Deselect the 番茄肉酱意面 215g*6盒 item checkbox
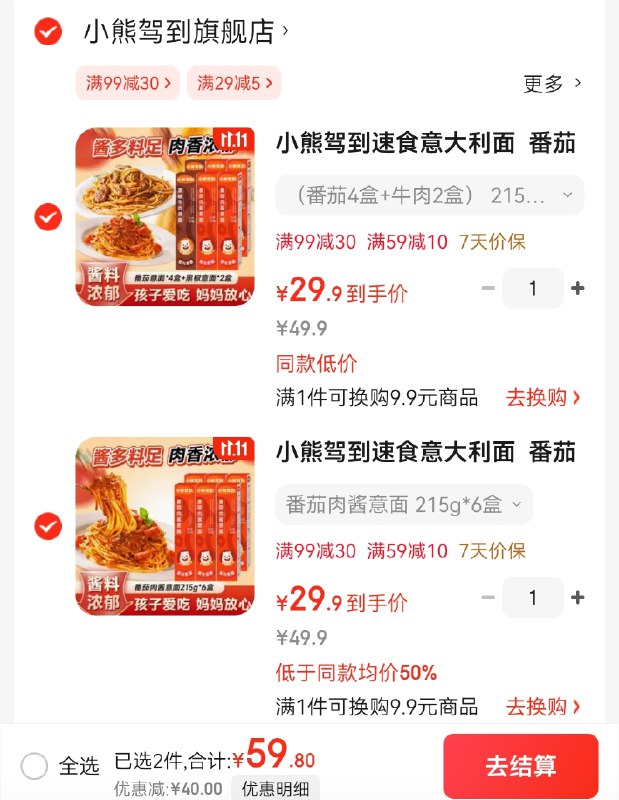The image size is (619, 800). tap(48, 525)
